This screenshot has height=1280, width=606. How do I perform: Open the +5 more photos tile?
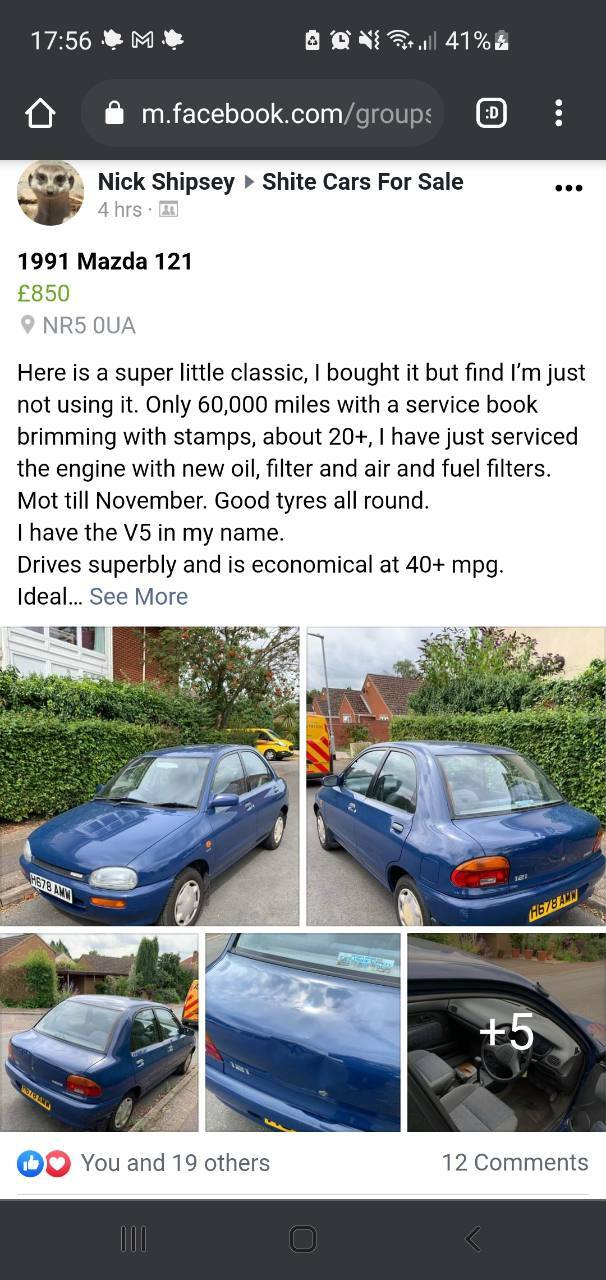tap(506, 1033)
